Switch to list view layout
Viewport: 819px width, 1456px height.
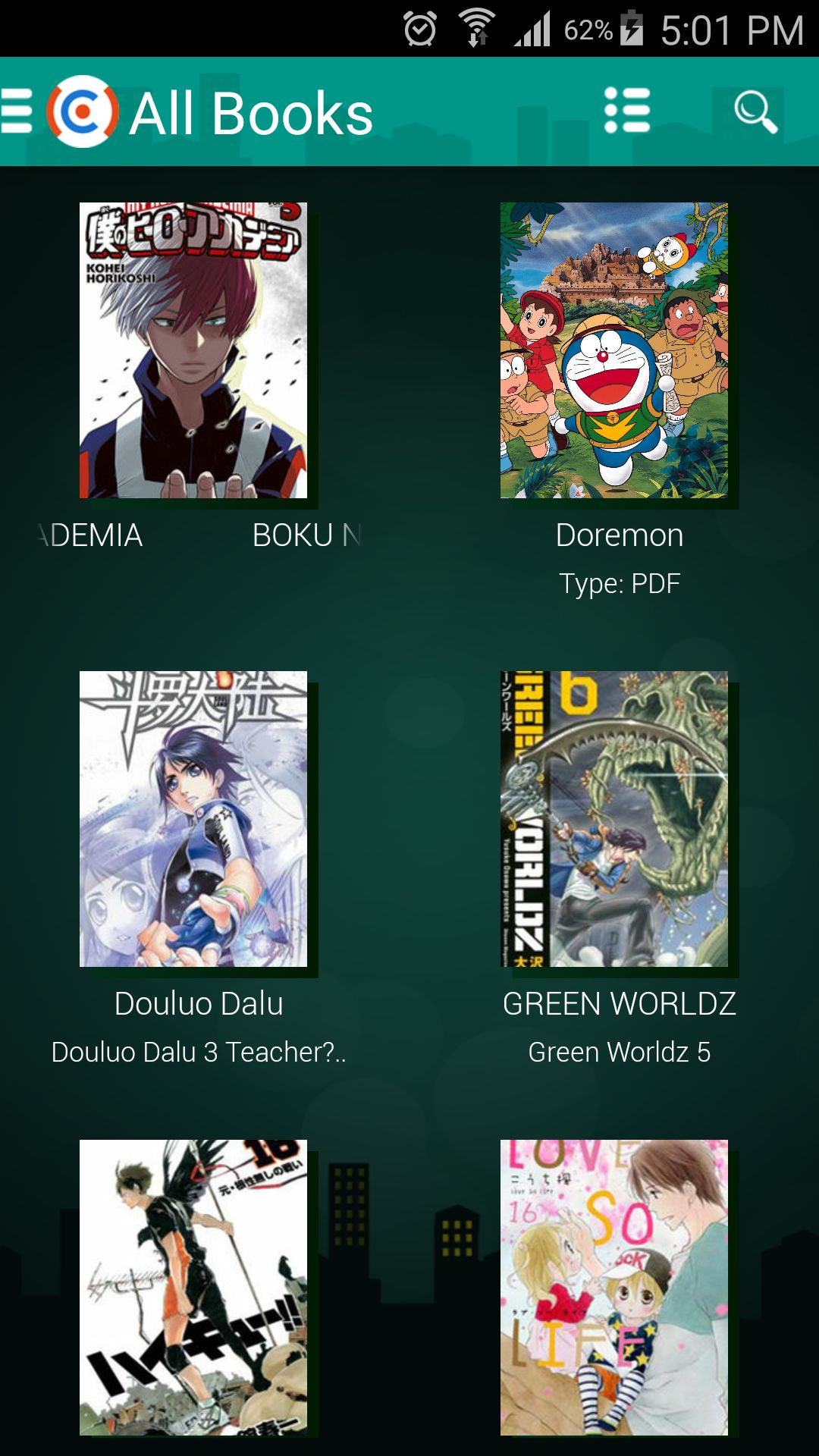(627, 111)
